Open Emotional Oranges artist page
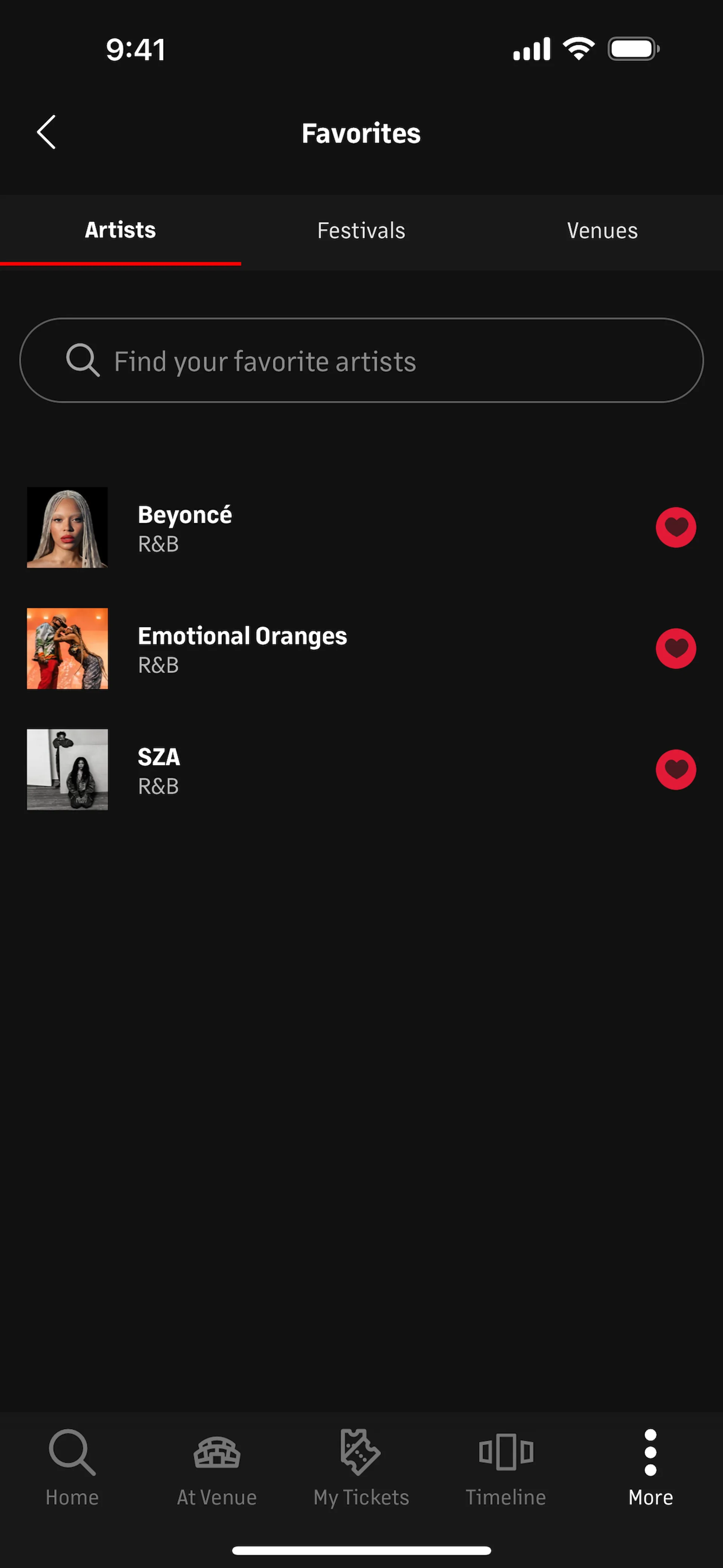The width and height of the screenshot is (723, 1568). click(x=242, y=648)
